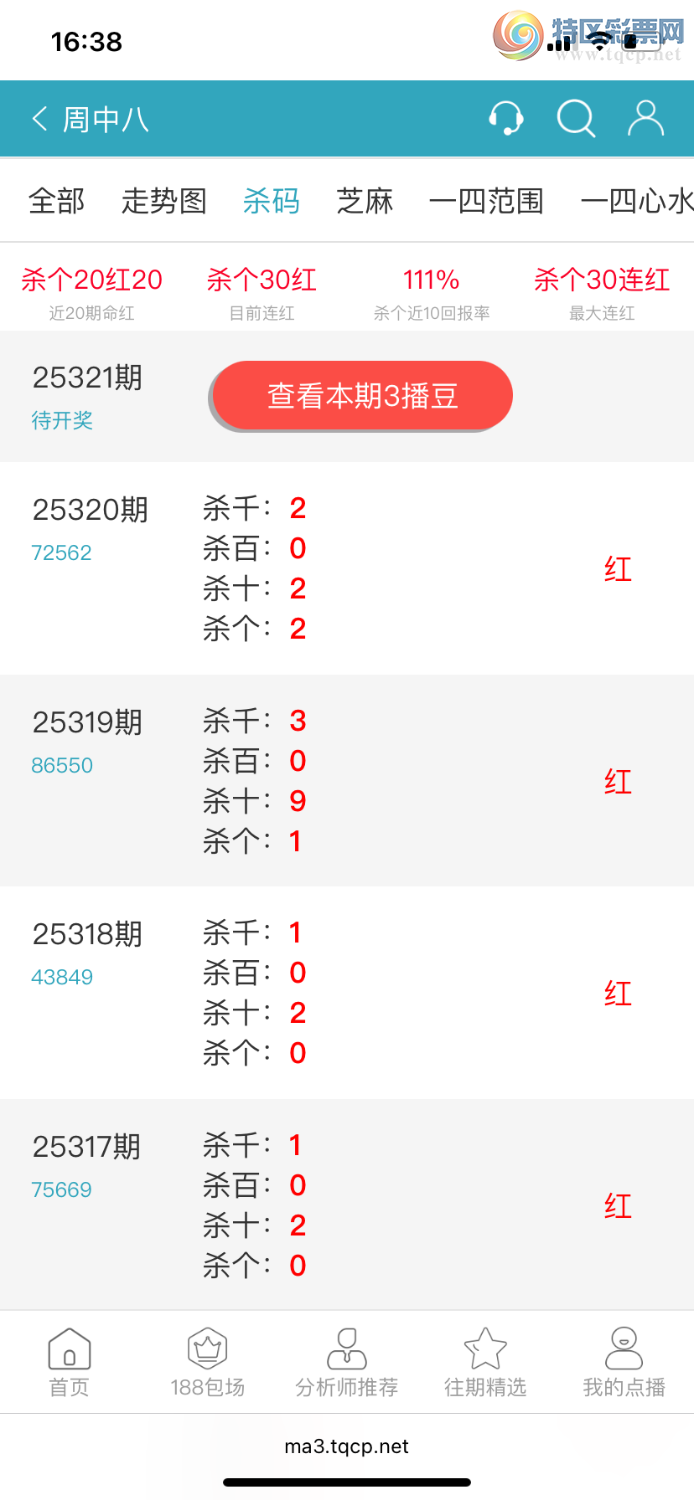This screenshot has width=694, height=1500.
Task: Open 188包场 in bottom navigation
Action: [x=208, y=1362]
